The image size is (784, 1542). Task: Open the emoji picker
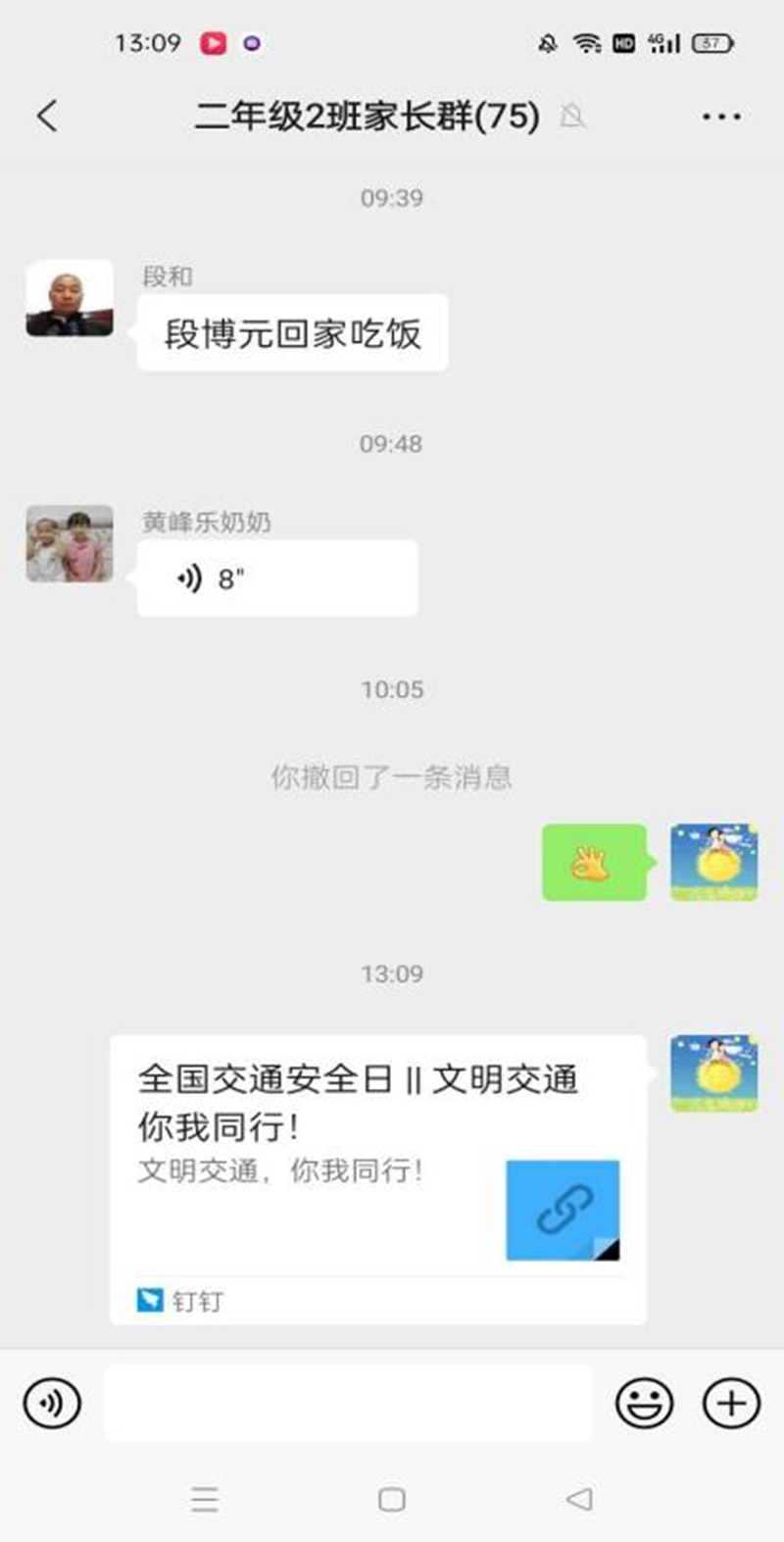point(644,1403)
